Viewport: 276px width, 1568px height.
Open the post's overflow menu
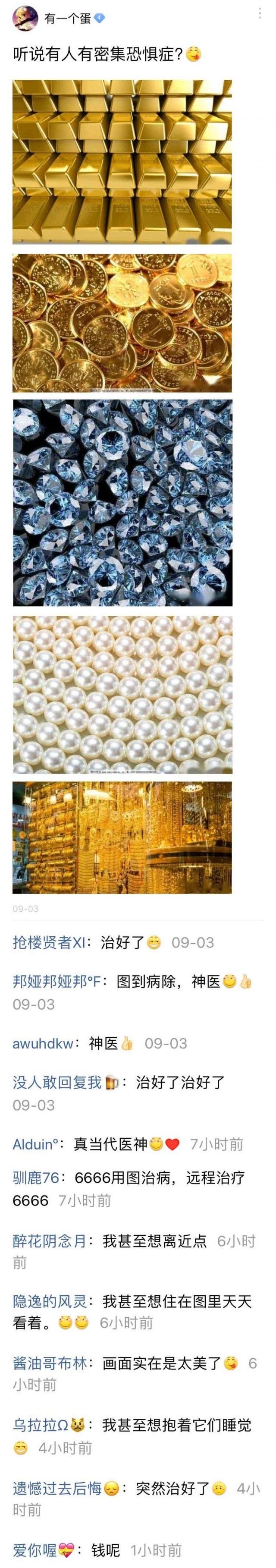pos(260,14)
